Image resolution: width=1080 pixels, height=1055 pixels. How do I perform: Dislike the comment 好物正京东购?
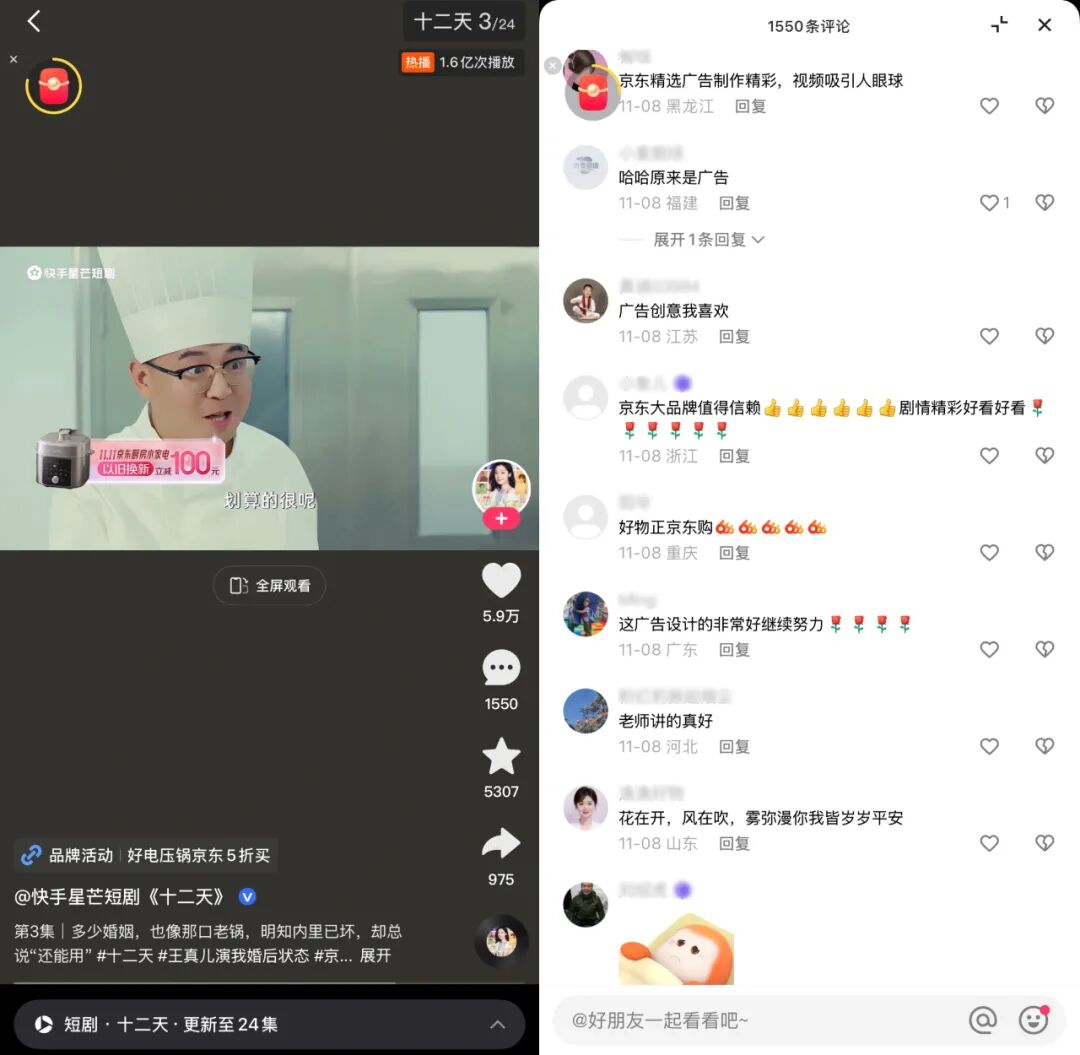tap(1044, 552)
